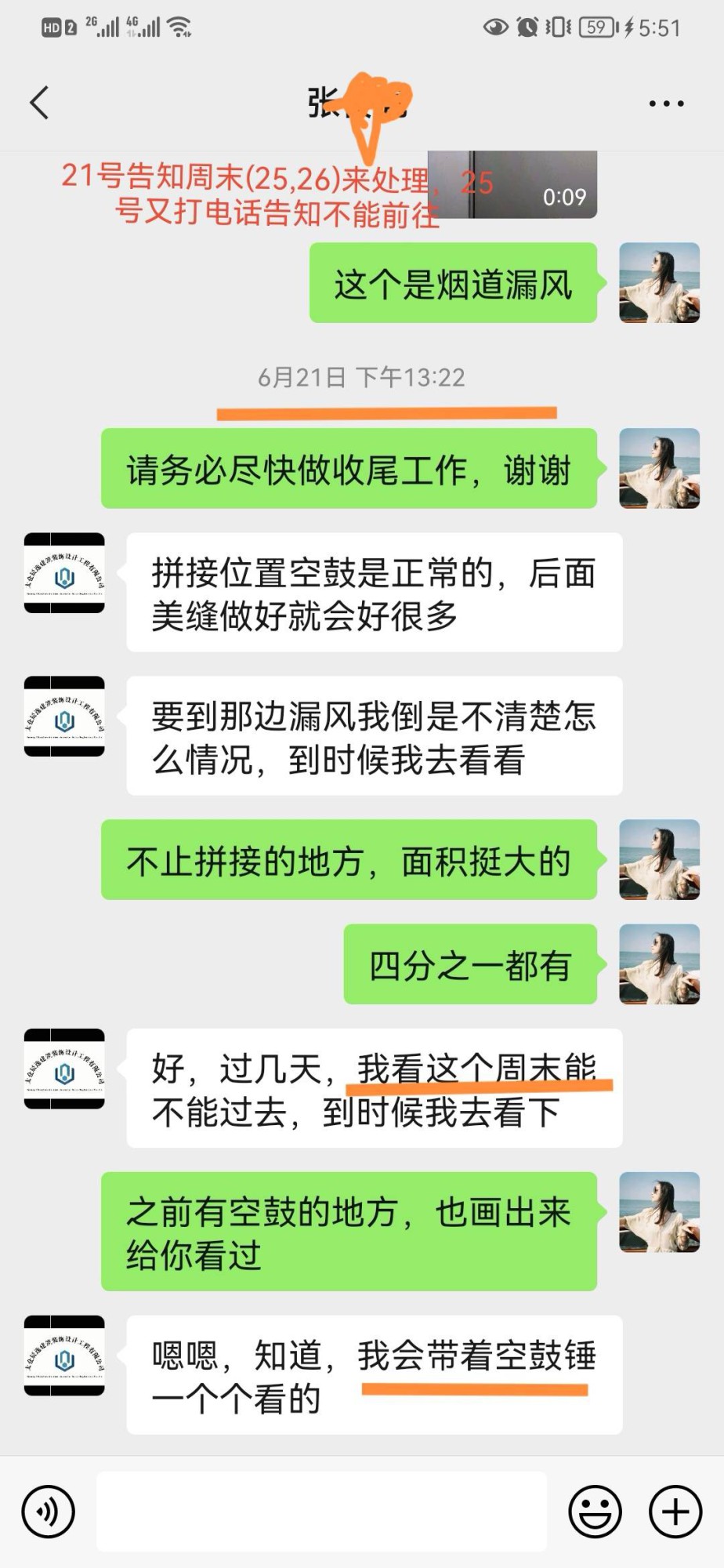The width and height of the screenshot is (724, 1568).
Task: Open the contact's avatar beside 拼接位置空鼓是正常的
Action: [x=64, y=573]
